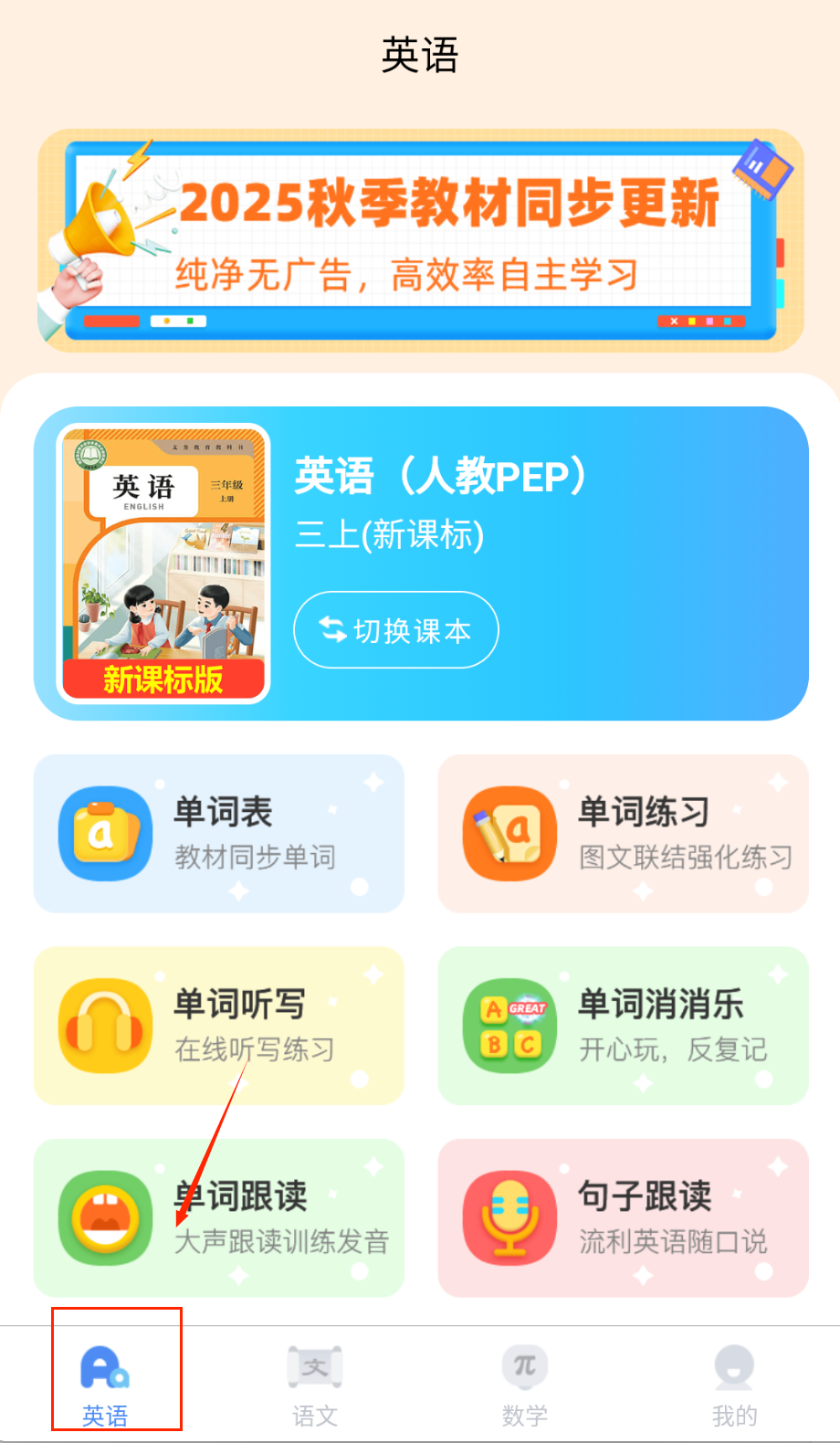Open 单词跟读 pronunciation training
This screenshot has width=840, height=1443.
tap(219, 1217)
